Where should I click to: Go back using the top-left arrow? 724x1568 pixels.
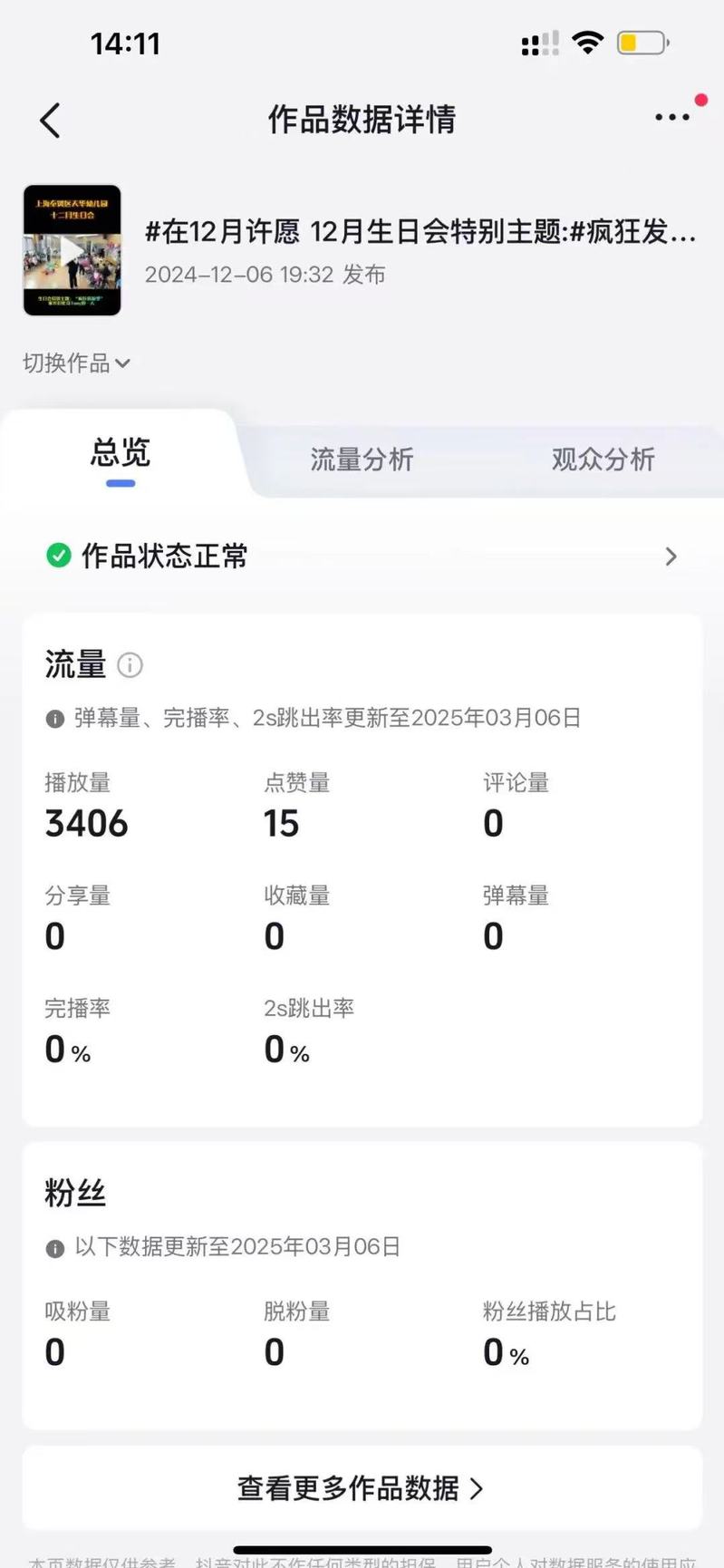click(51, 120)
